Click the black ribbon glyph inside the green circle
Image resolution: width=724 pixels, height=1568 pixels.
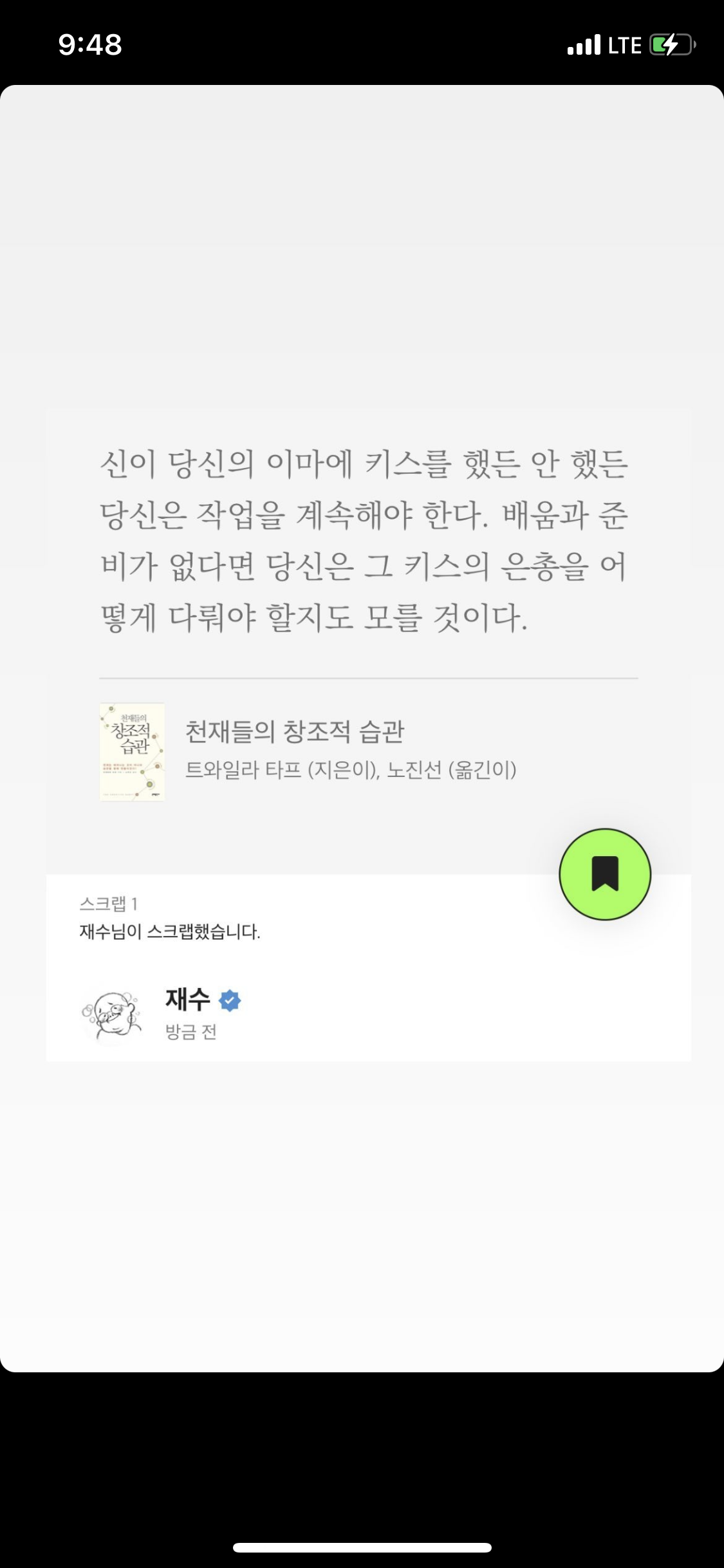coord(605,874)
